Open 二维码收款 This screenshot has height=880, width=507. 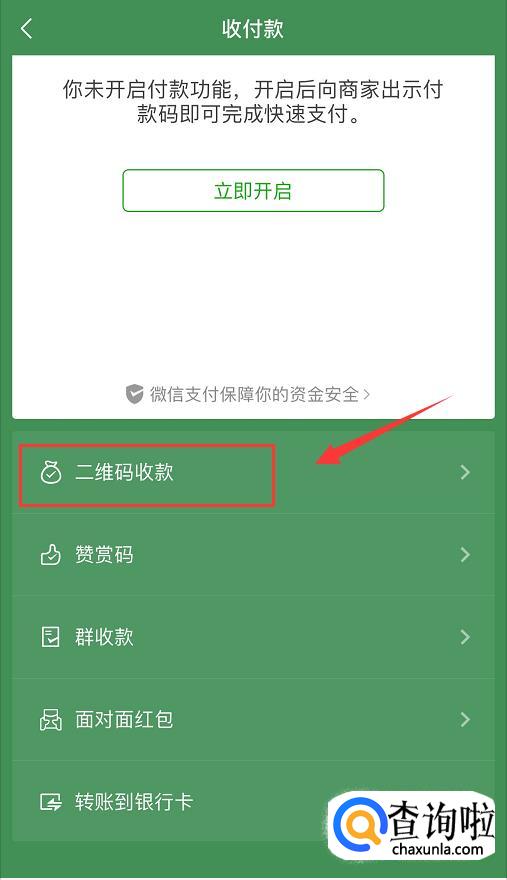(253, 473)
